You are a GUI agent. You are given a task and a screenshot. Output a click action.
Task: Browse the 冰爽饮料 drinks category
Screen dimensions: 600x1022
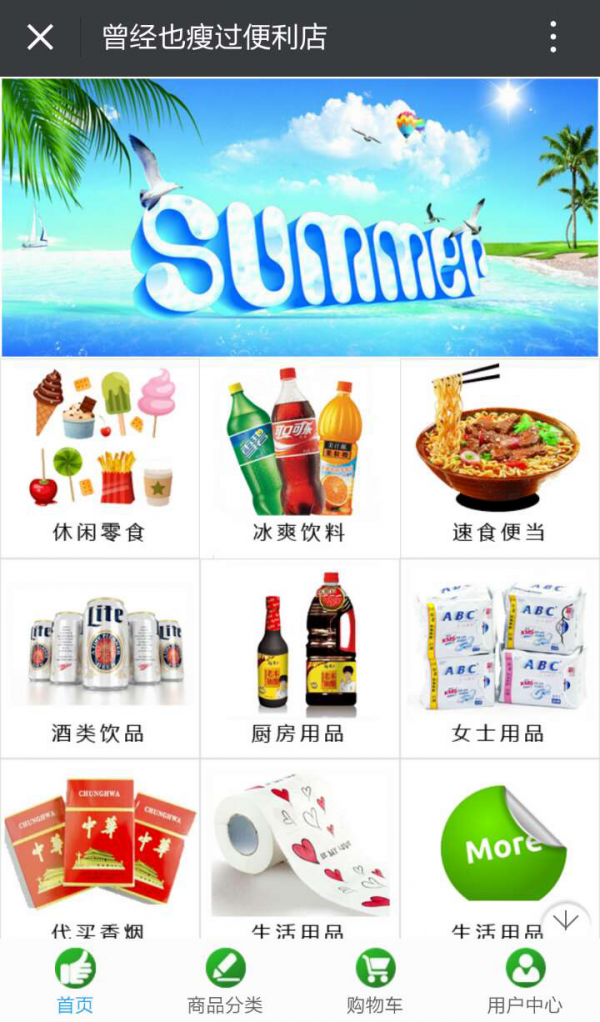pos(300,458)
